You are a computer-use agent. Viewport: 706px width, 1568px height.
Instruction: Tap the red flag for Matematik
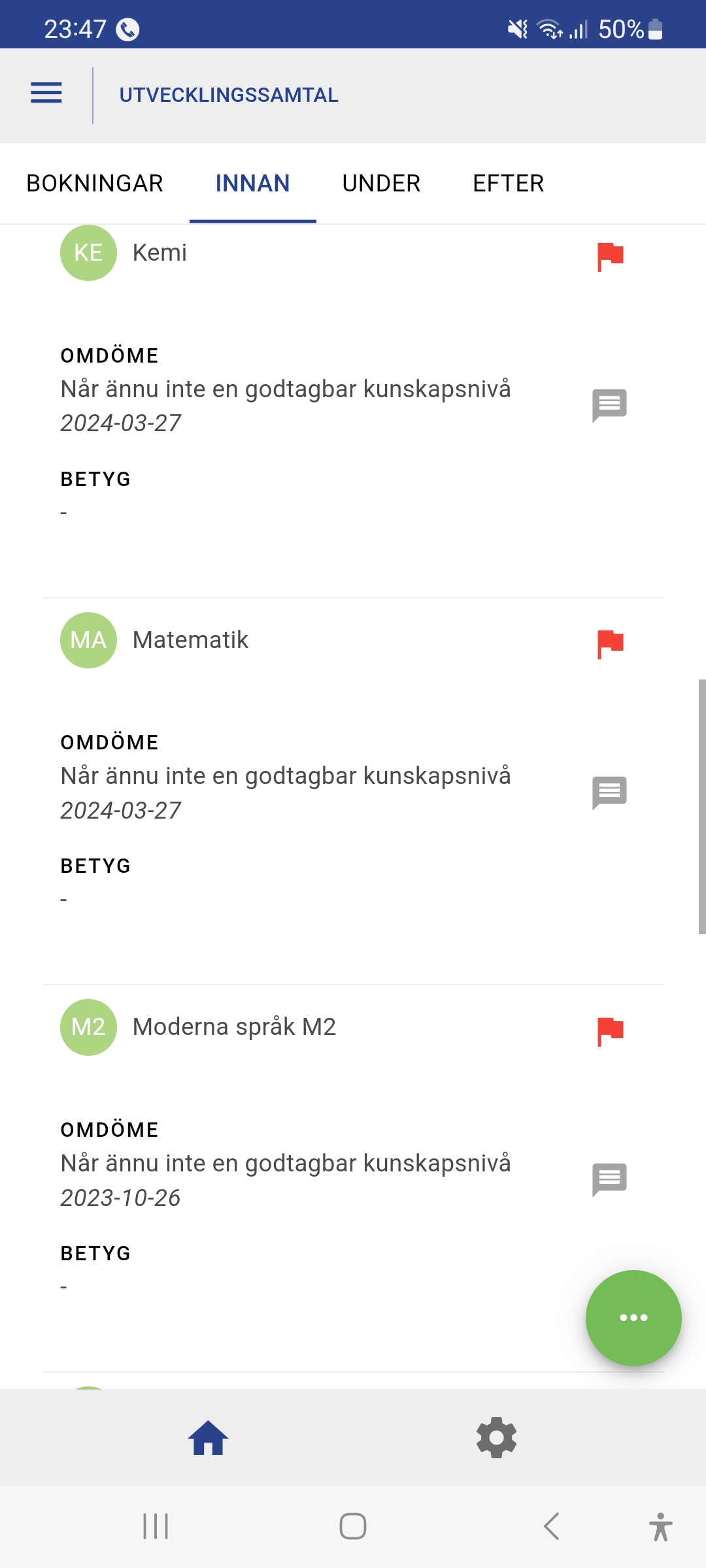pyautogui.click(x=610, y=644)
